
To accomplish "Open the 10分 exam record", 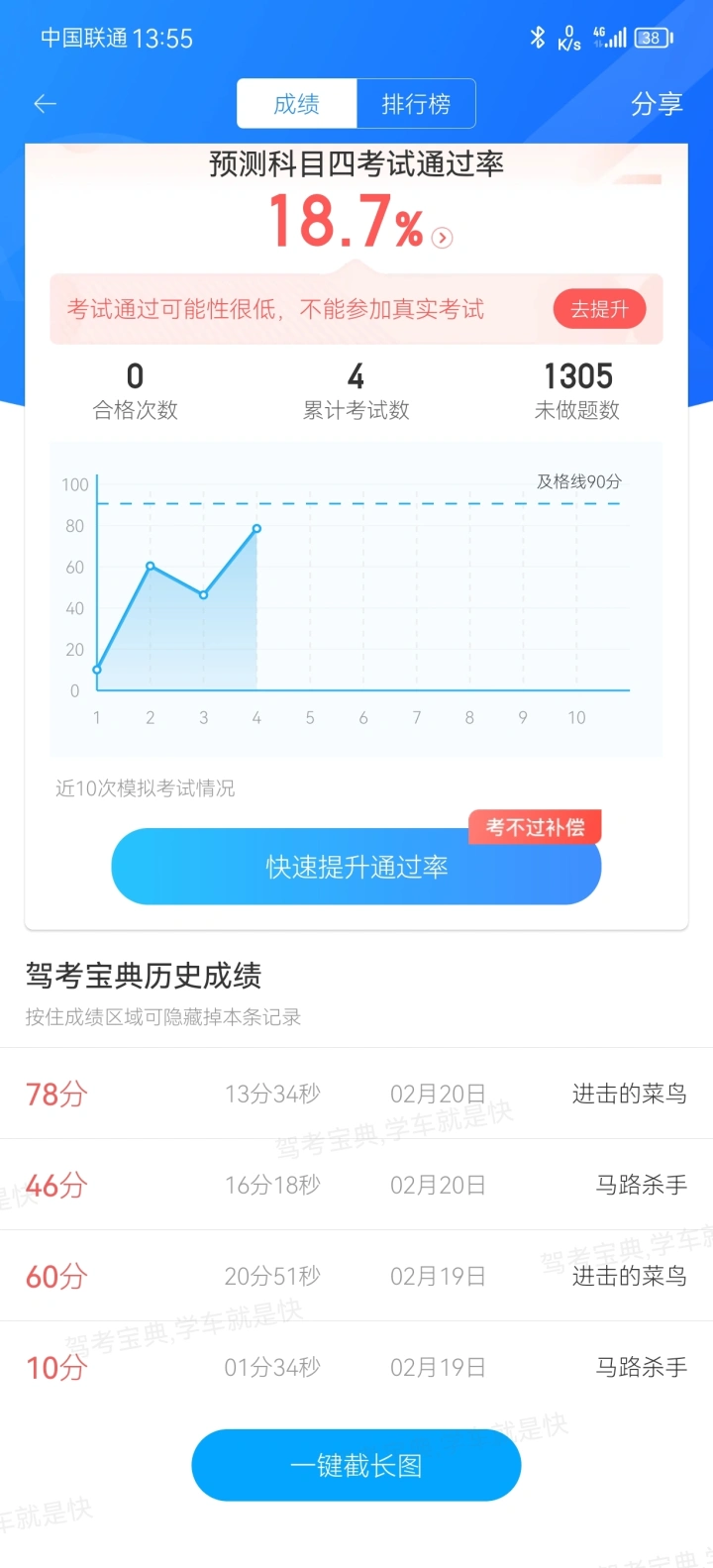I will coord(356,1367).
